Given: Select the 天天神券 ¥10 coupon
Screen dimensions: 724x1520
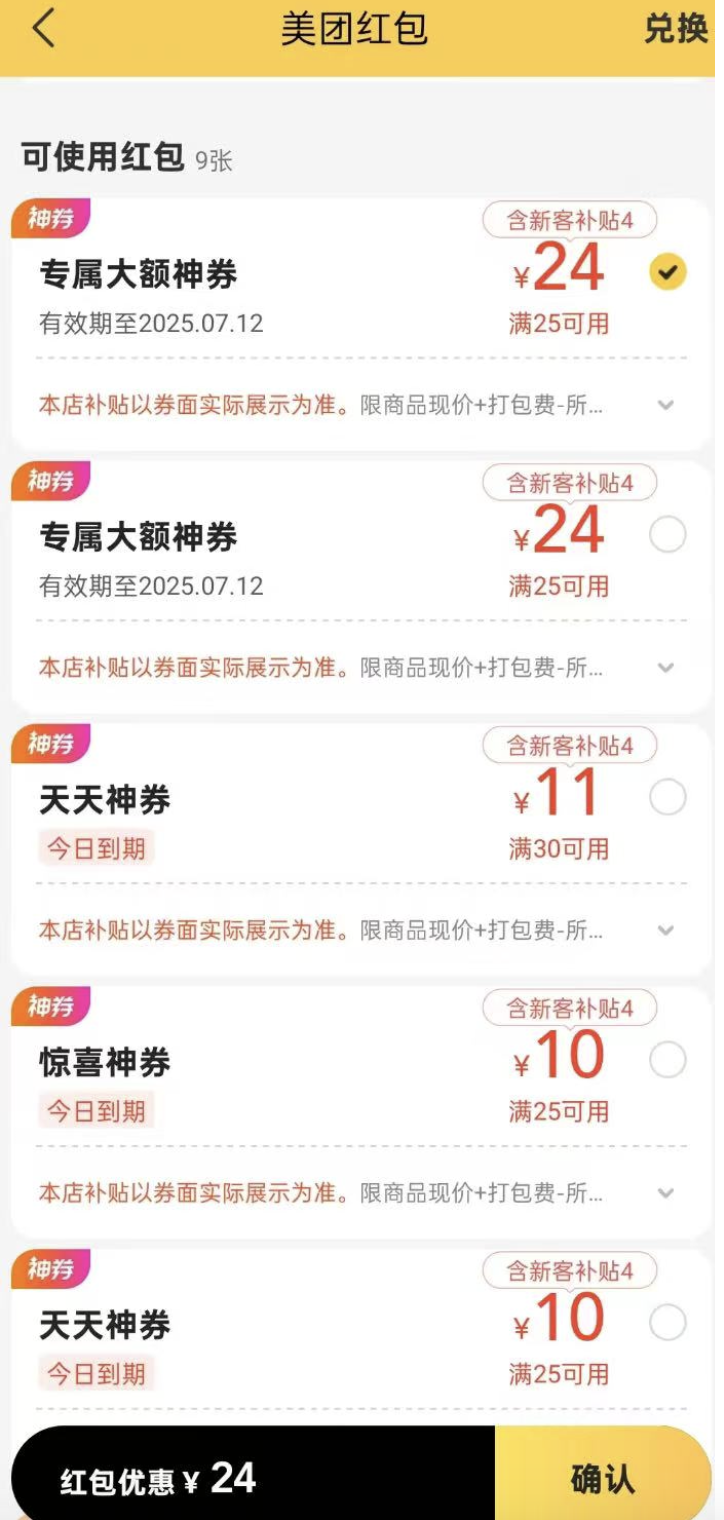Looking at the screenshot, I should coord(667,1323).
